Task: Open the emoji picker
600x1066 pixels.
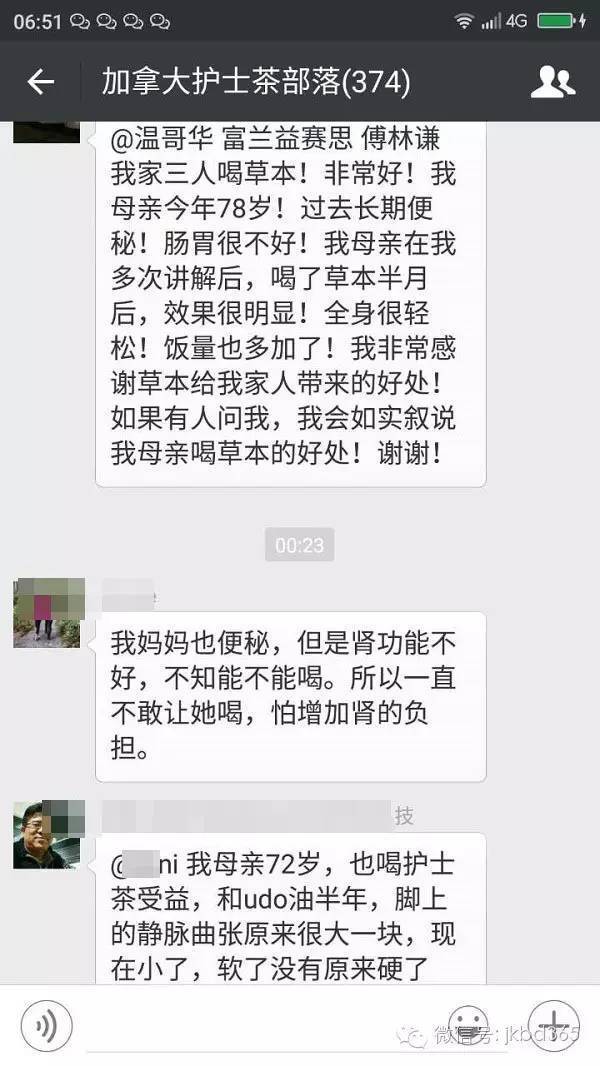Action: 467,1026
